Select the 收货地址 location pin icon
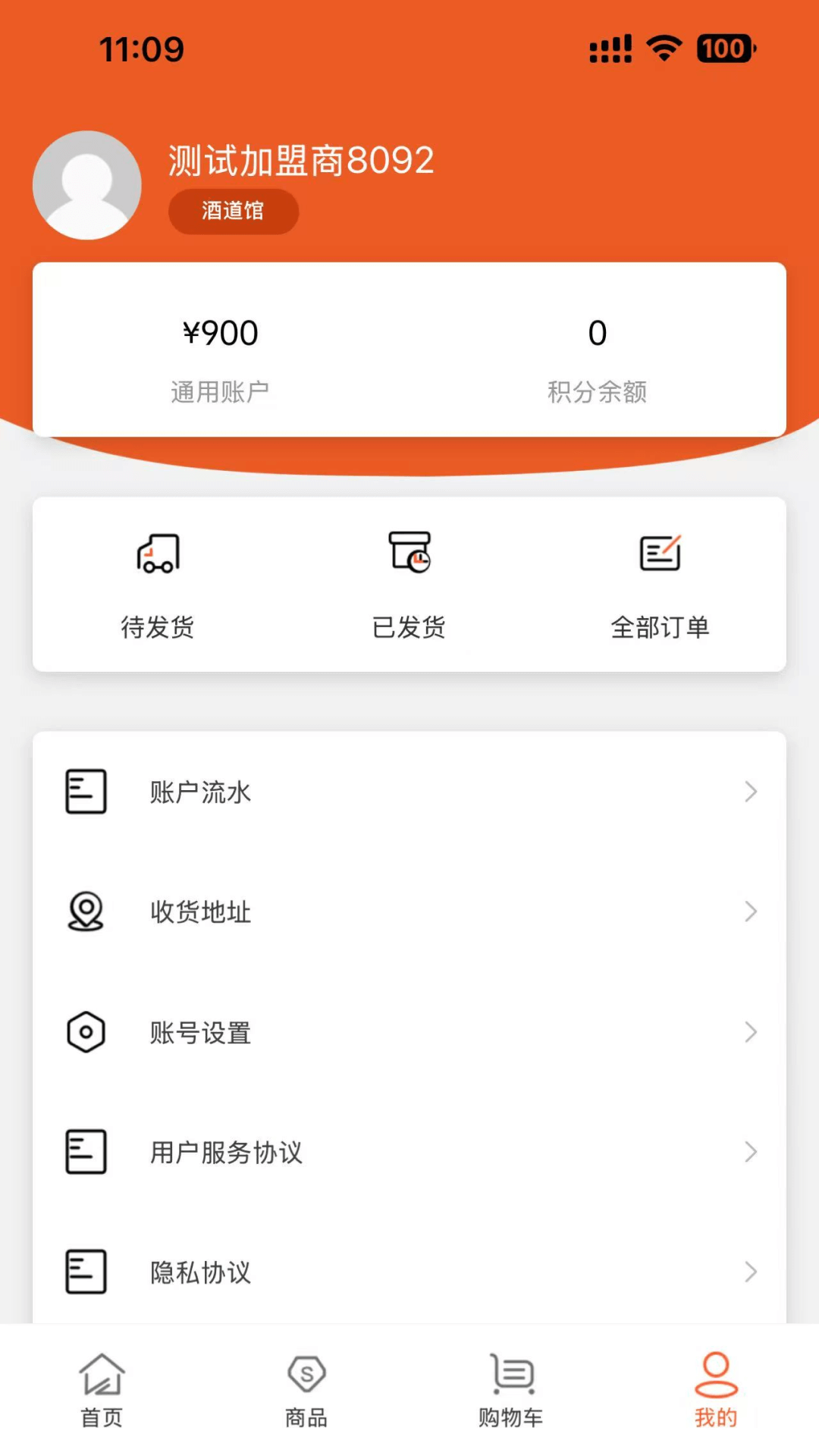Image resolution: width=819 pixels, height=1456 pixels. [86, 912]
